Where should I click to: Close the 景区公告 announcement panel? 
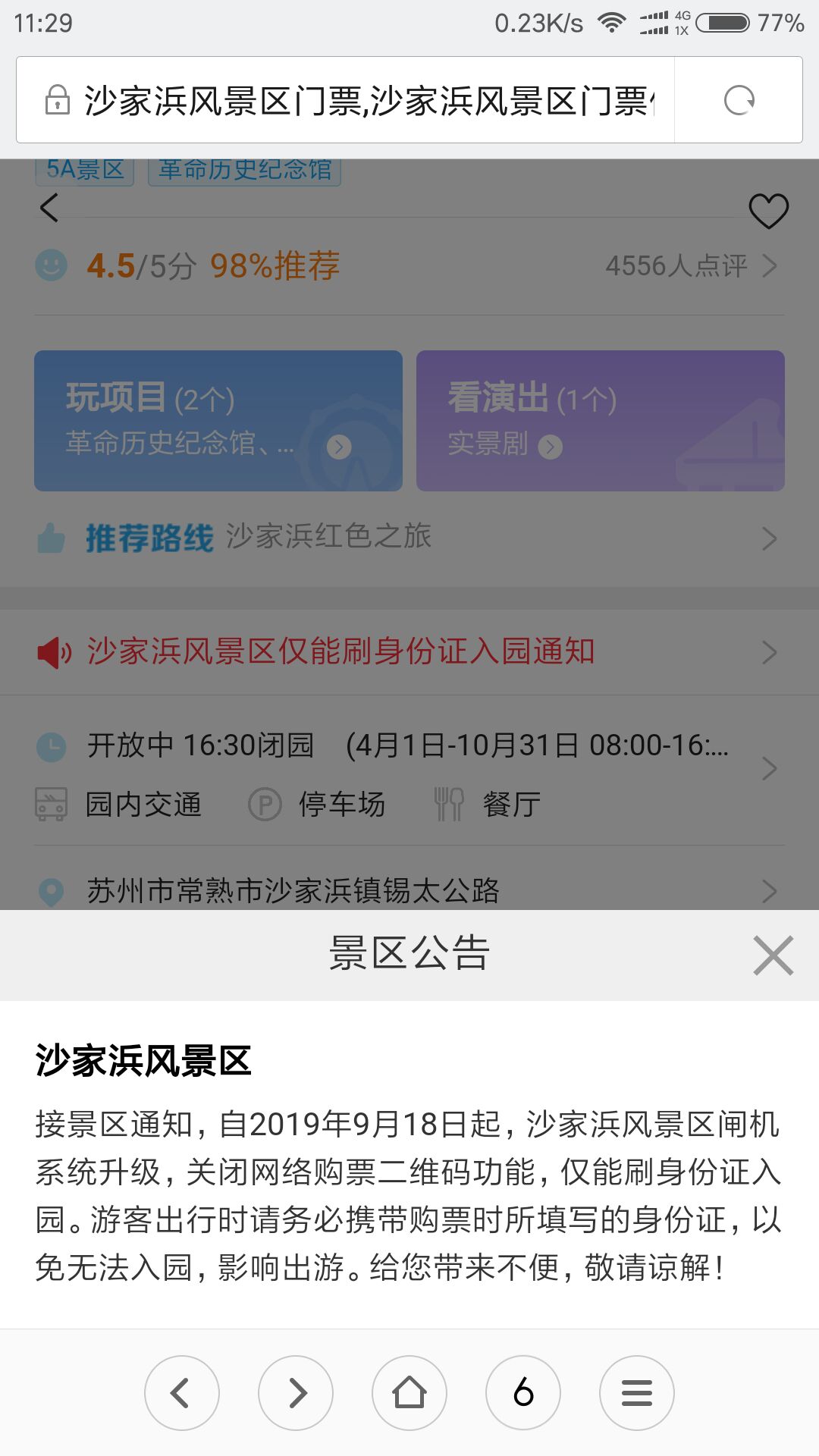[x=773, y=955]
